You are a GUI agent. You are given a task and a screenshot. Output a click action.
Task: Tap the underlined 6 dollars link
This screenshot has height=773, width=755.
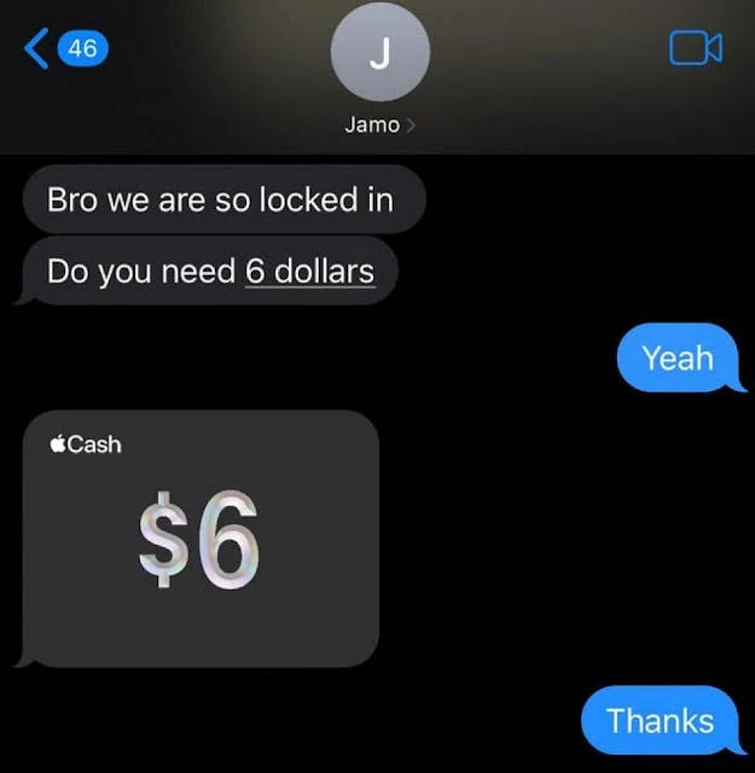click(x=310, y=271)
